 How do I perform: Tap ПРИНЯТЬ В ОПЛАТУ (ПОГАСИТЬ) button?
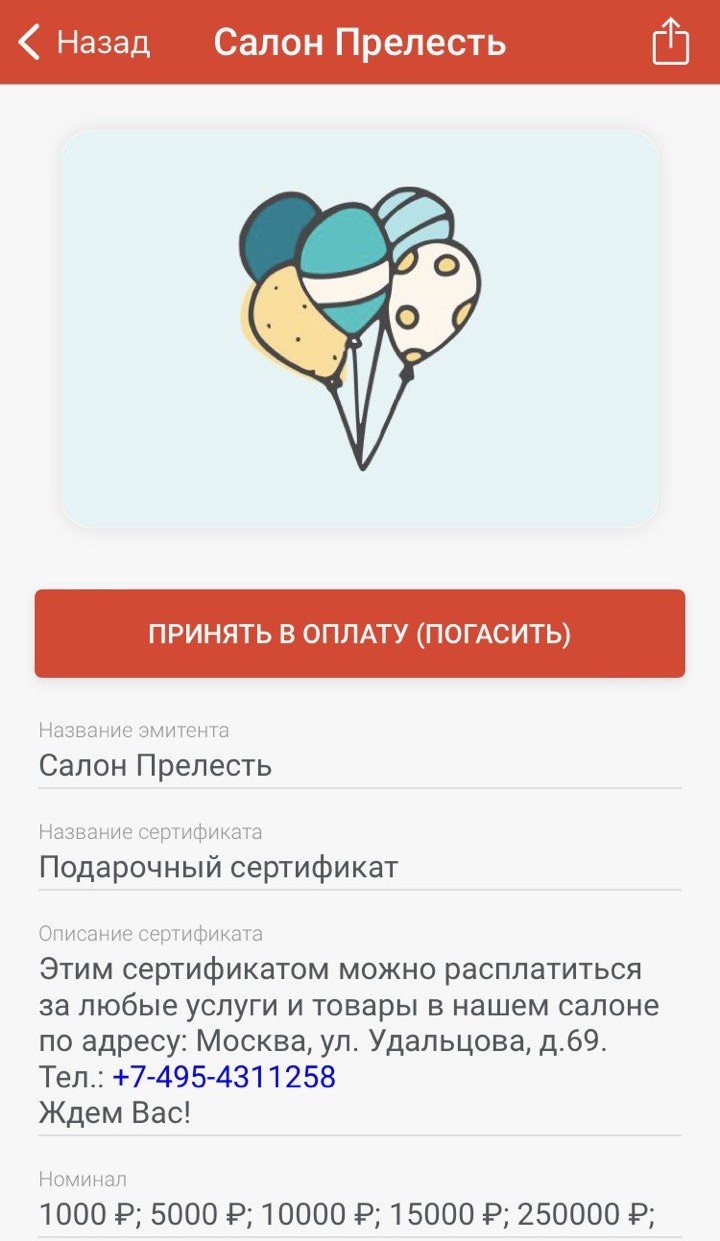(360, 634)
